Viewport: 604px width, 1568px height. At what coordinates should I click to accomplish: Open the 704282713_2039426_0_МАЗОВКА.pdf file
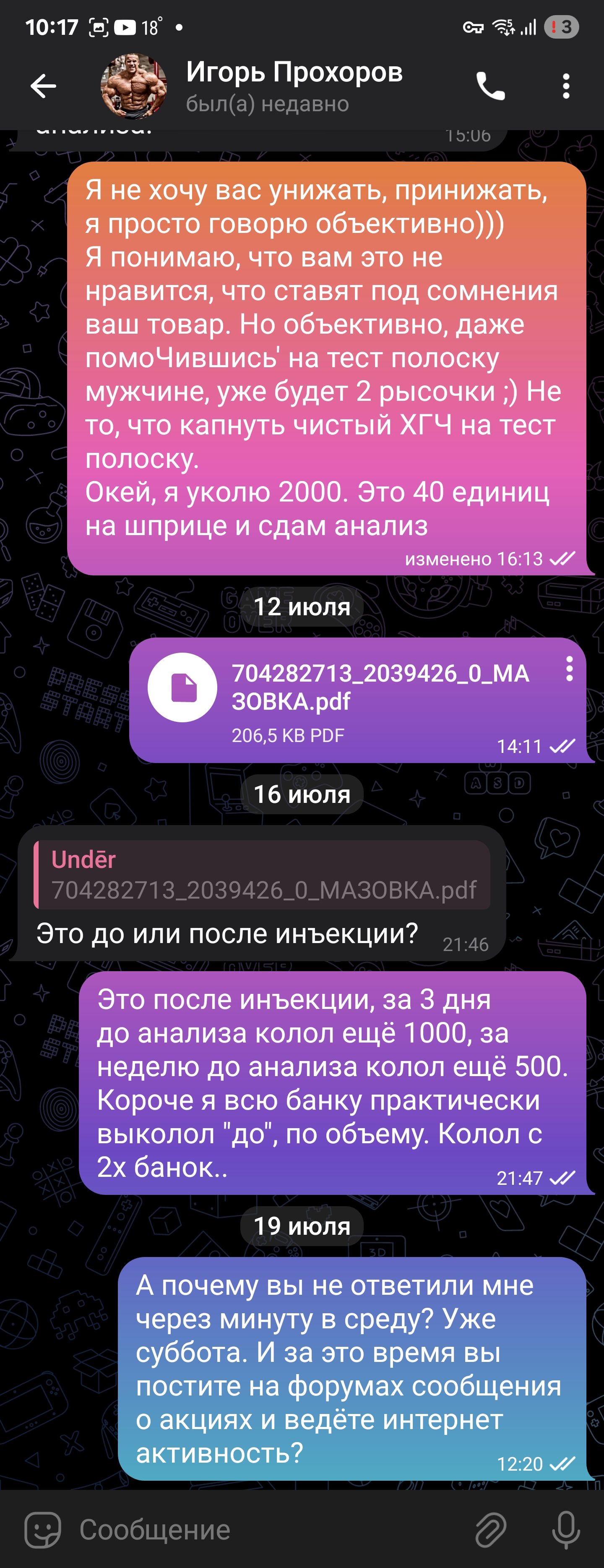coord(182,687)
